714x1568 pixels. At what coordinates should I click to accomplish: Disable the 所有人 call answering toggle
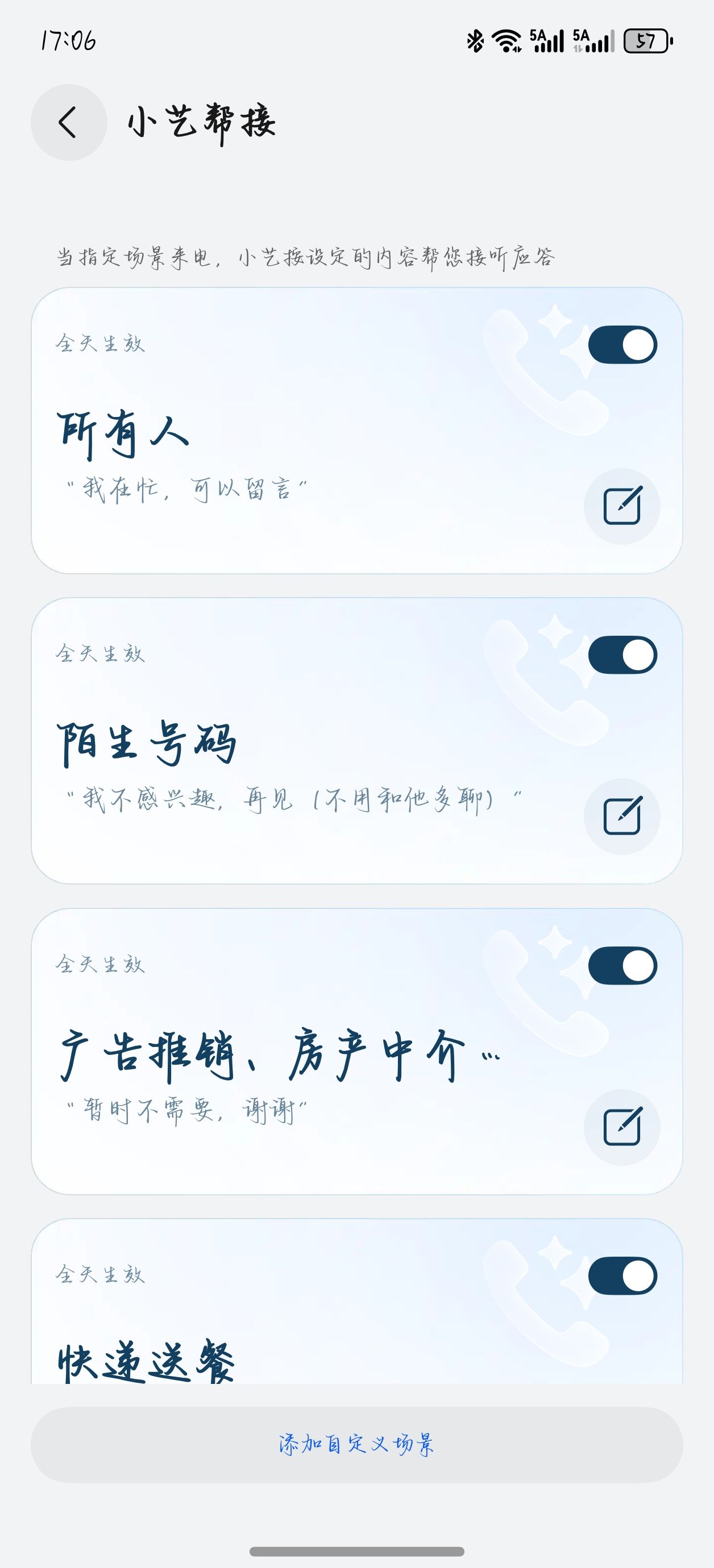[x=622, y=344]
